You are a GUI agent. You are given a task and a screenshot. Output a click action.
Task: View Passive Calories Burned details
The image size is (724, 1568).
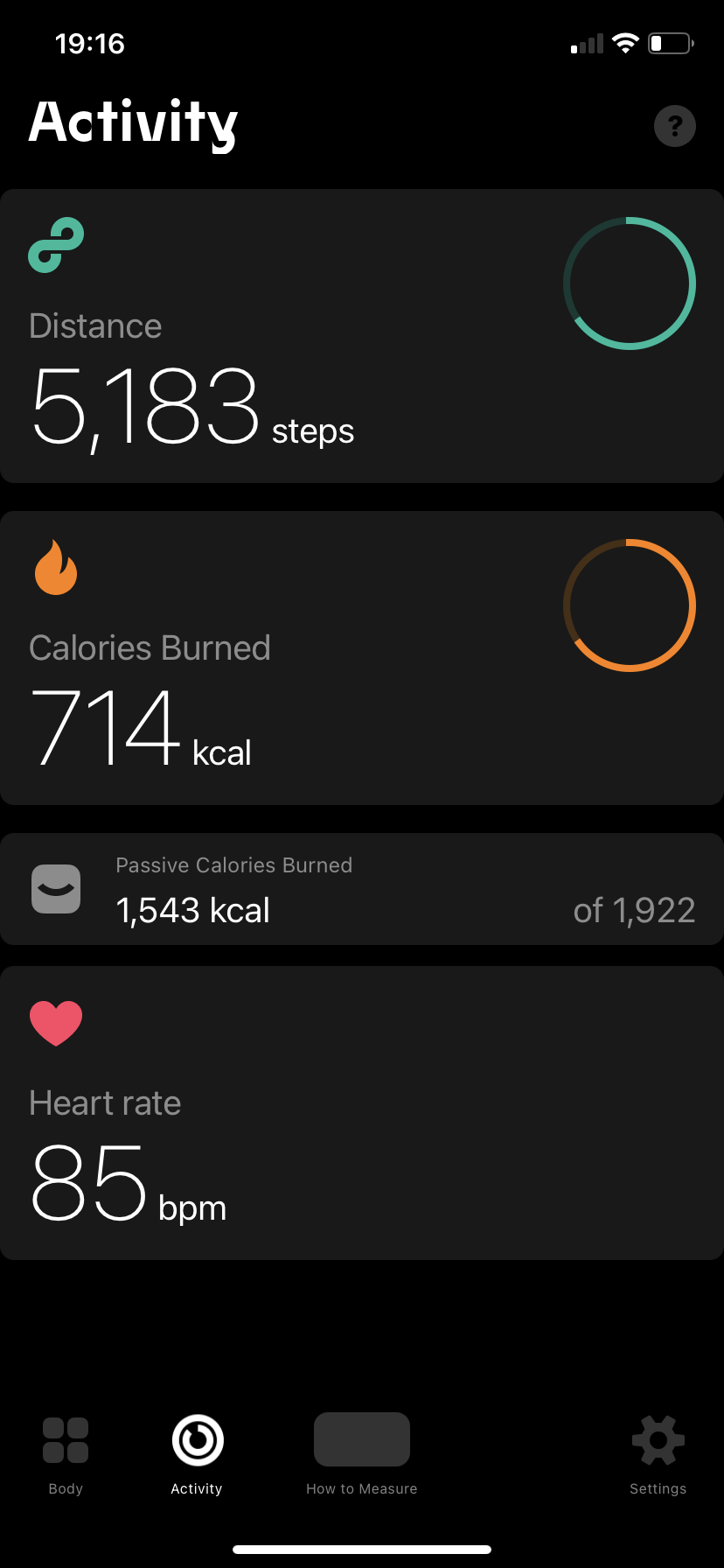click(x=362, y=889)
